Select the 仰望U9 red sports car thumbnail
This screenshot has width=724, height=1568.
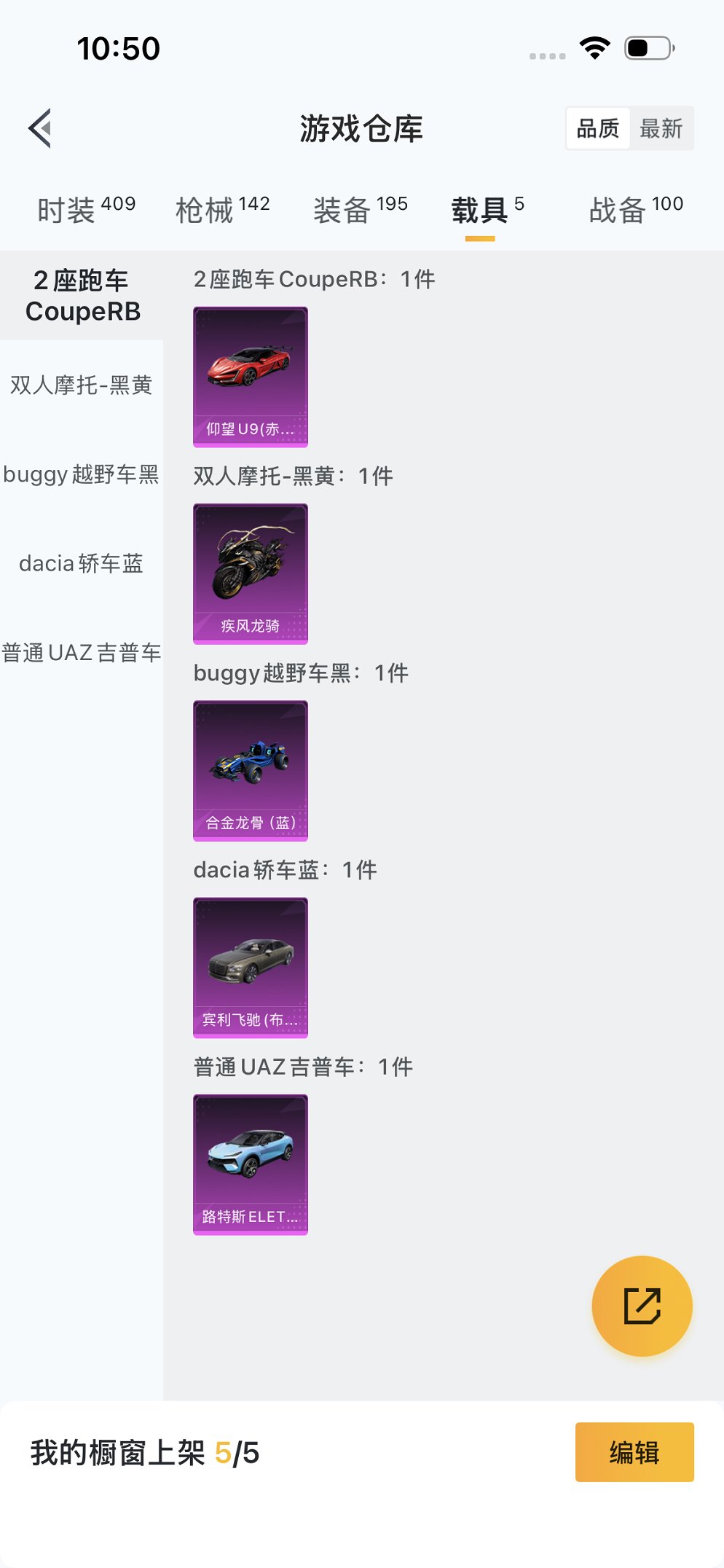[251, 376]
